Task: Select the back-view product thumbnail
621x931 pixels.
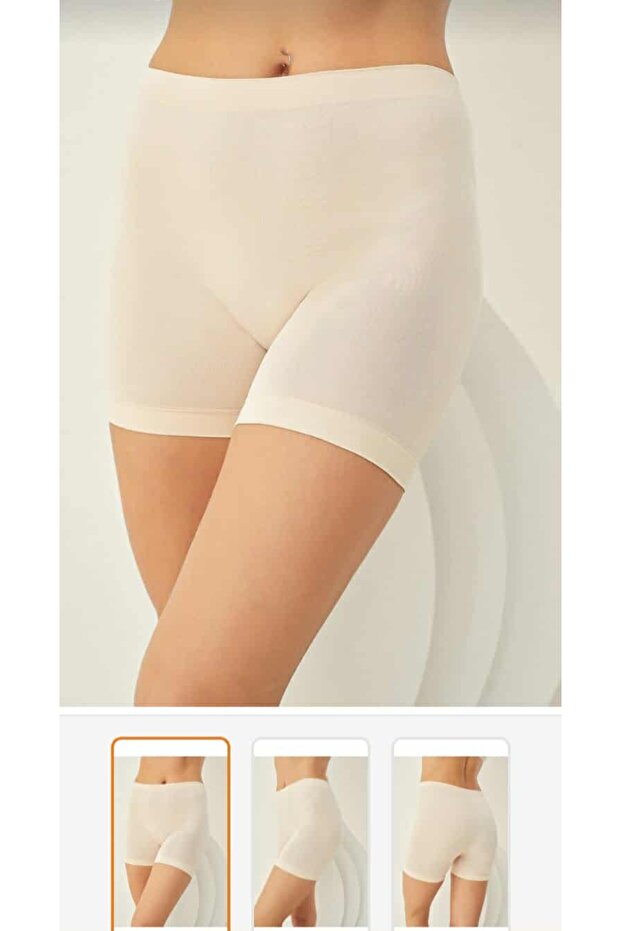Action: [x=451, y=835]
